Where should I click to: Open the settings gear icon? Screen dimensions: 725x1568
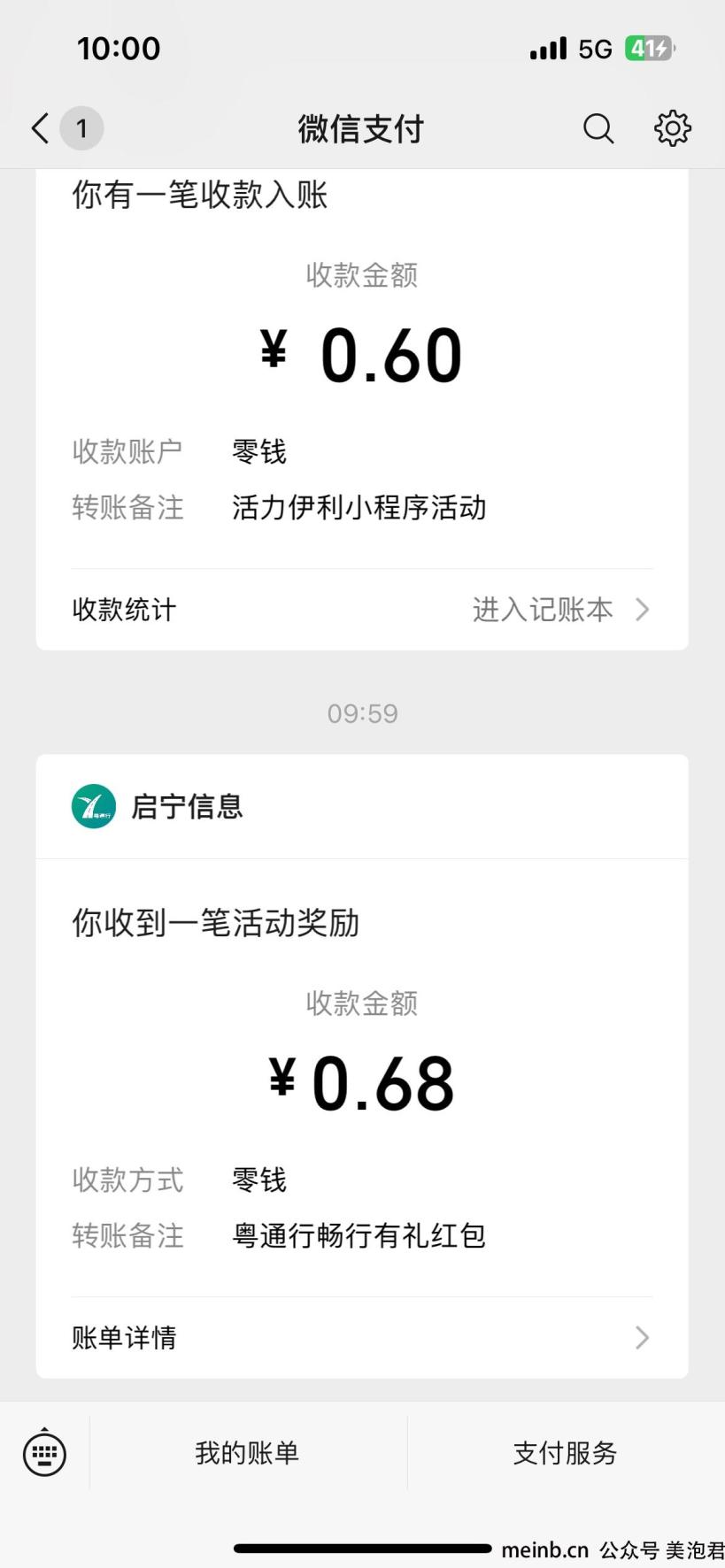point(673,128)
